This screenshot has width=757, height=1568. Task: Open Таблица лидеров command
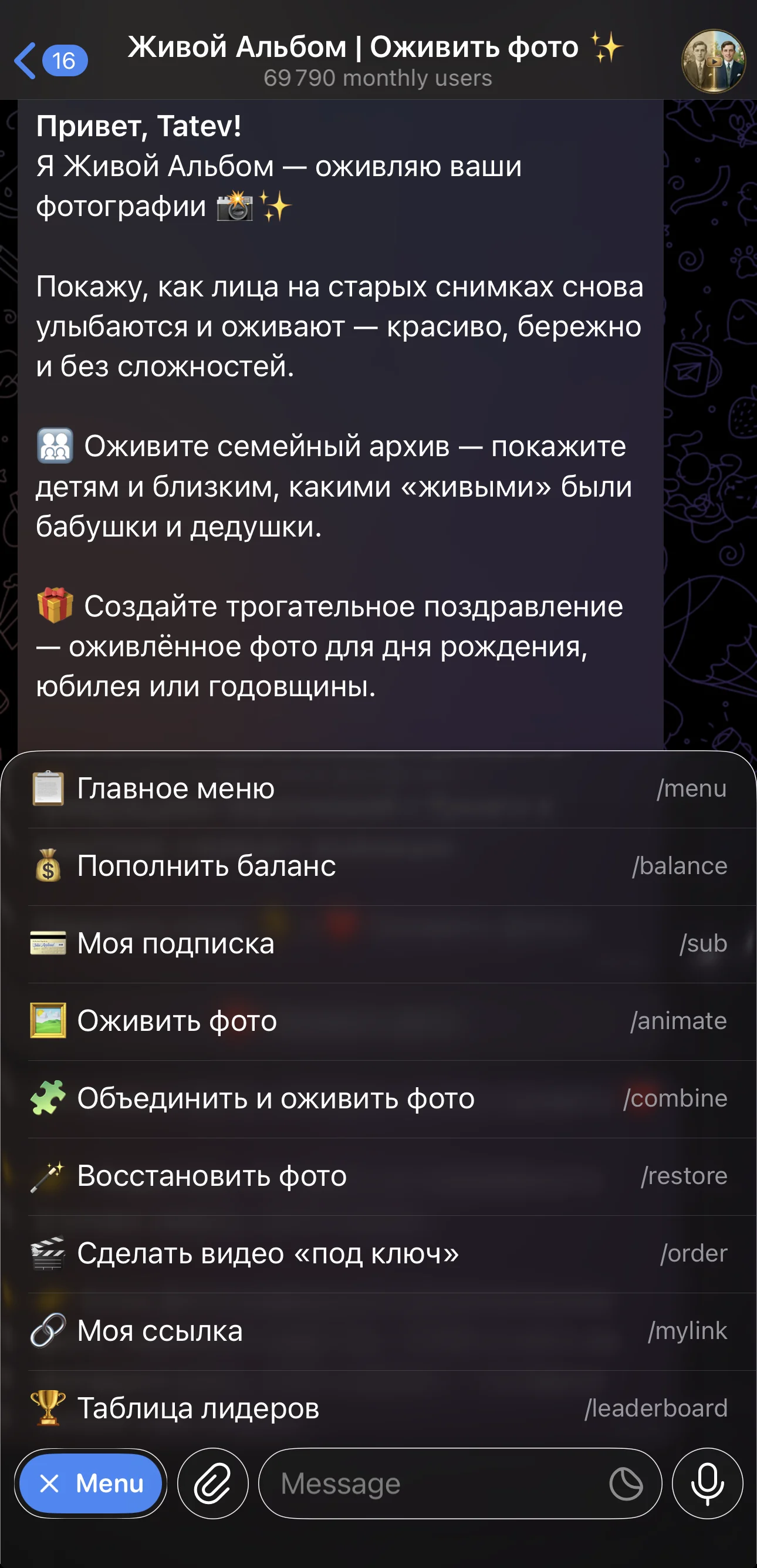(x=378, y=1408)
